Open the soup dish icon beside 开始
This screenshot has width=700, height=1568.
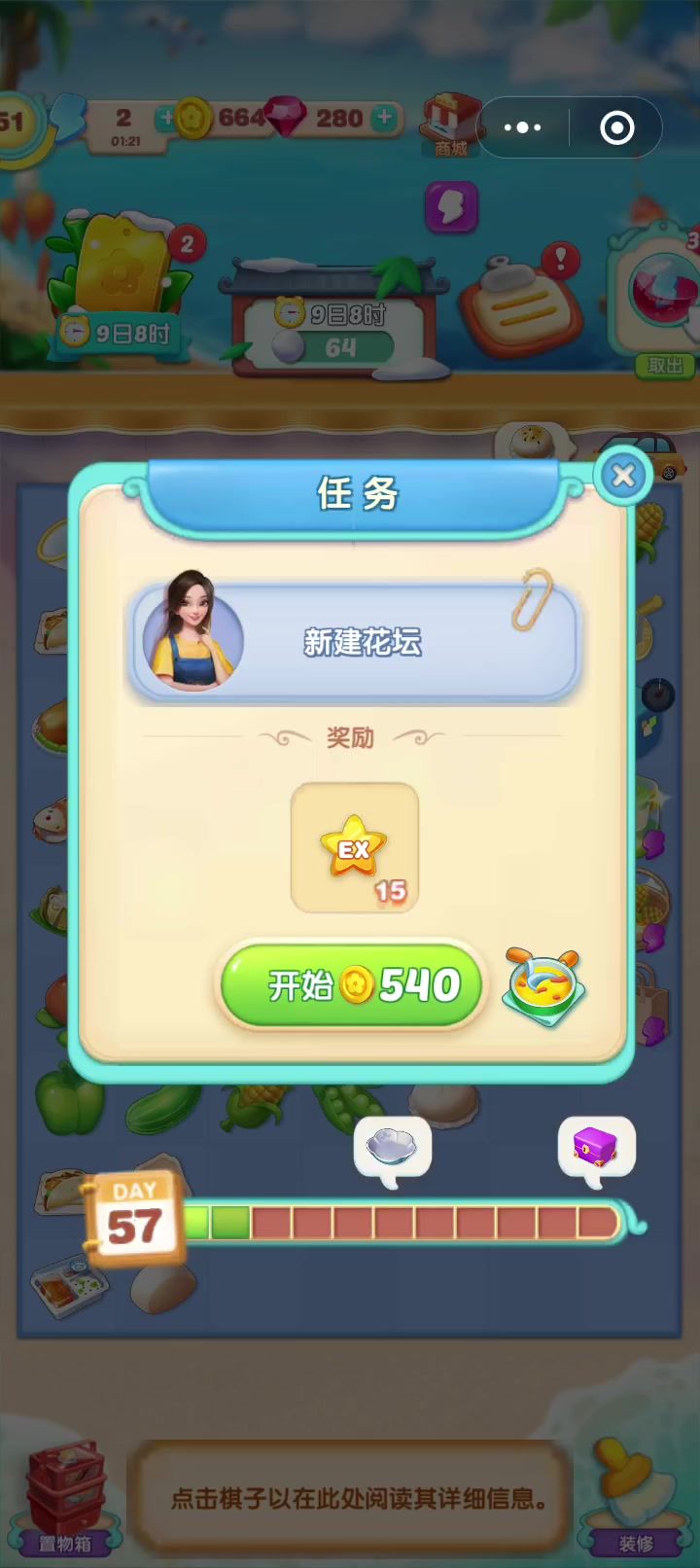click(x=543, y=986)
